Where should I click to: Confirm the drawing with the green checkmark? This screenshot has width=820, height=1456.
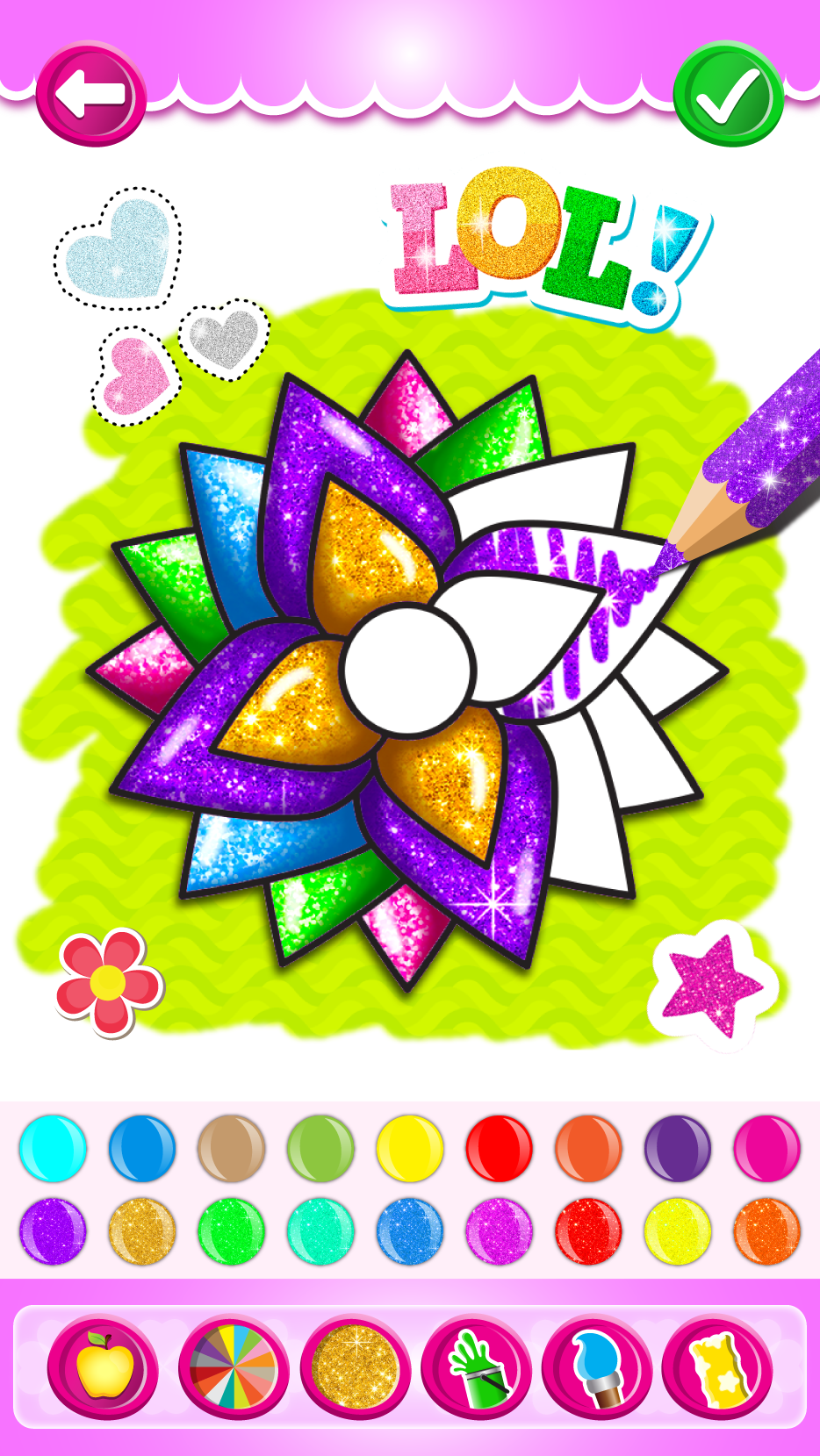728,94
